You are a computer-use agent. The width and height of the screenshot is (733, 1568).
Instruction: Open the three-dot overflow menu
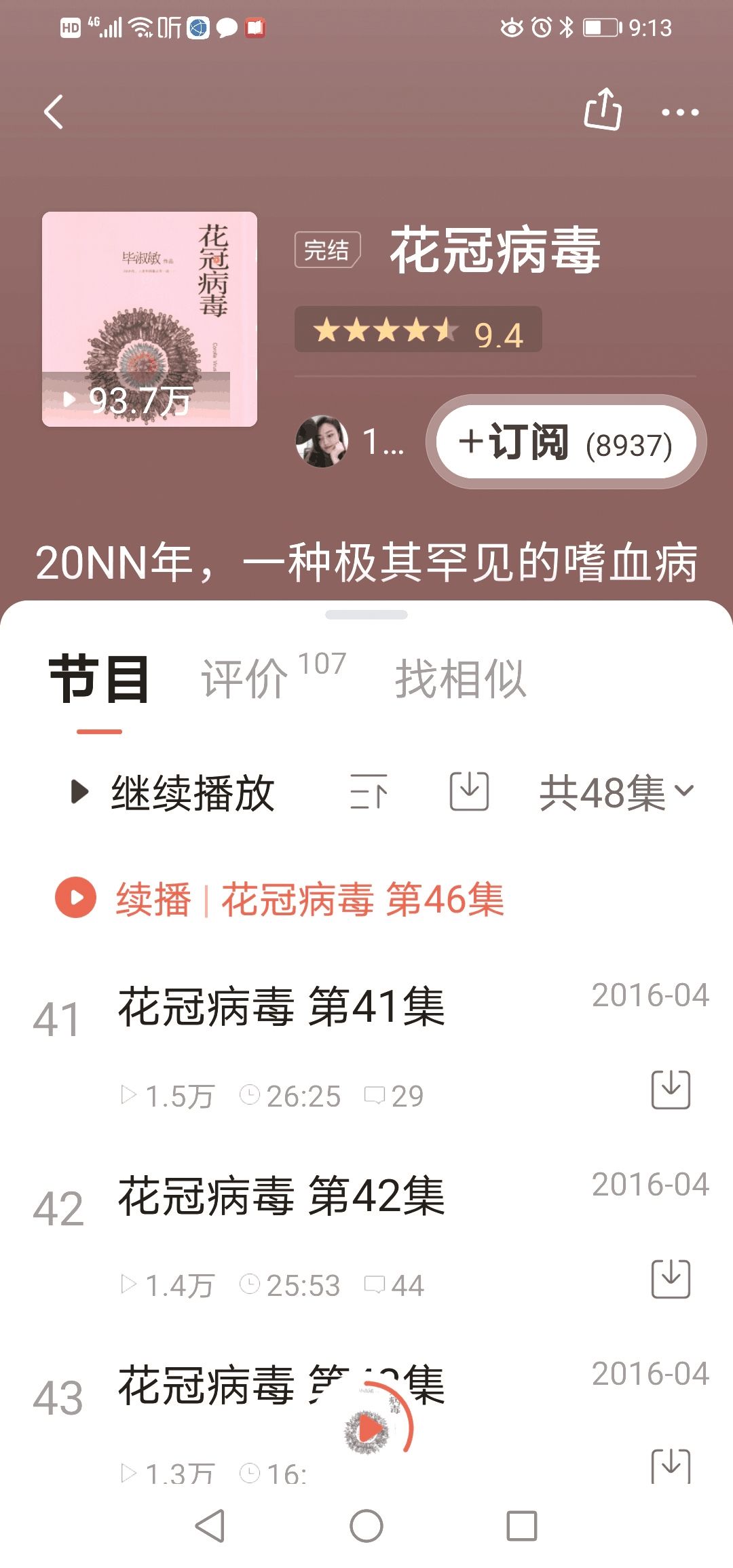coord(680,113)
